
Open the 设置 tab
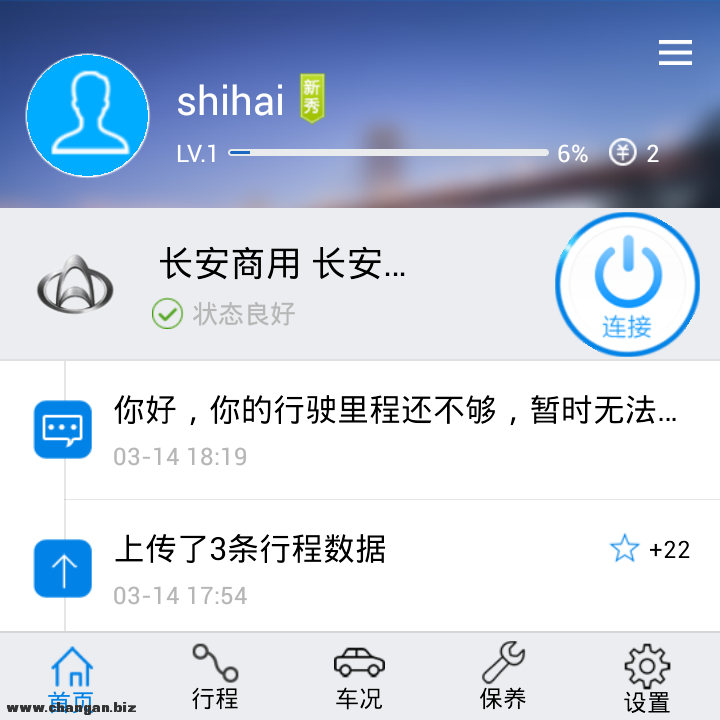[647, 679]
